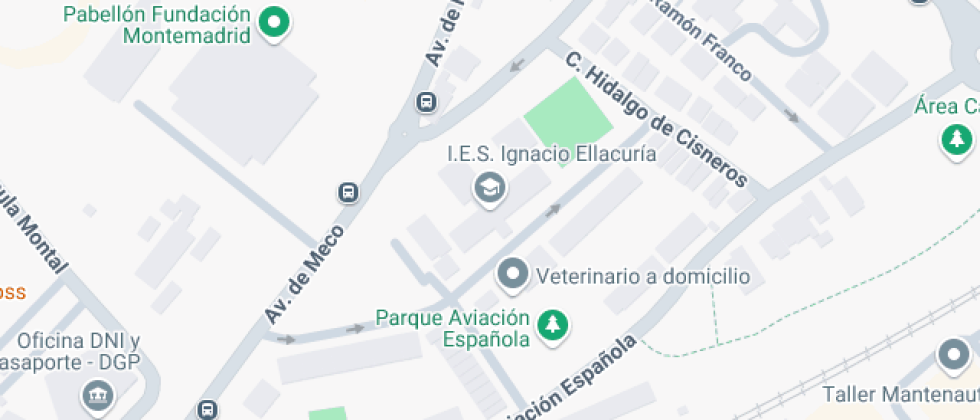Open the Veterinario a domicilio marker
The width and height of the screenshot is (980, 420).
[513, 275]
